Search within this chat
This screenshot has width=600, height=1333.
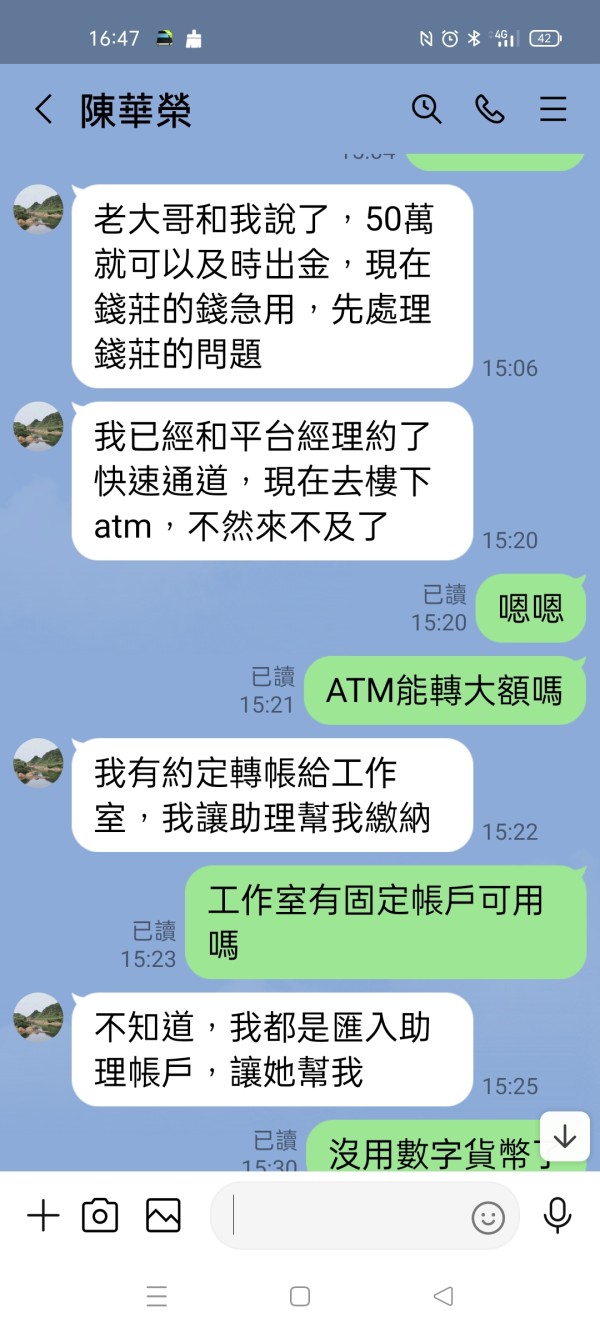click(427, 109)
